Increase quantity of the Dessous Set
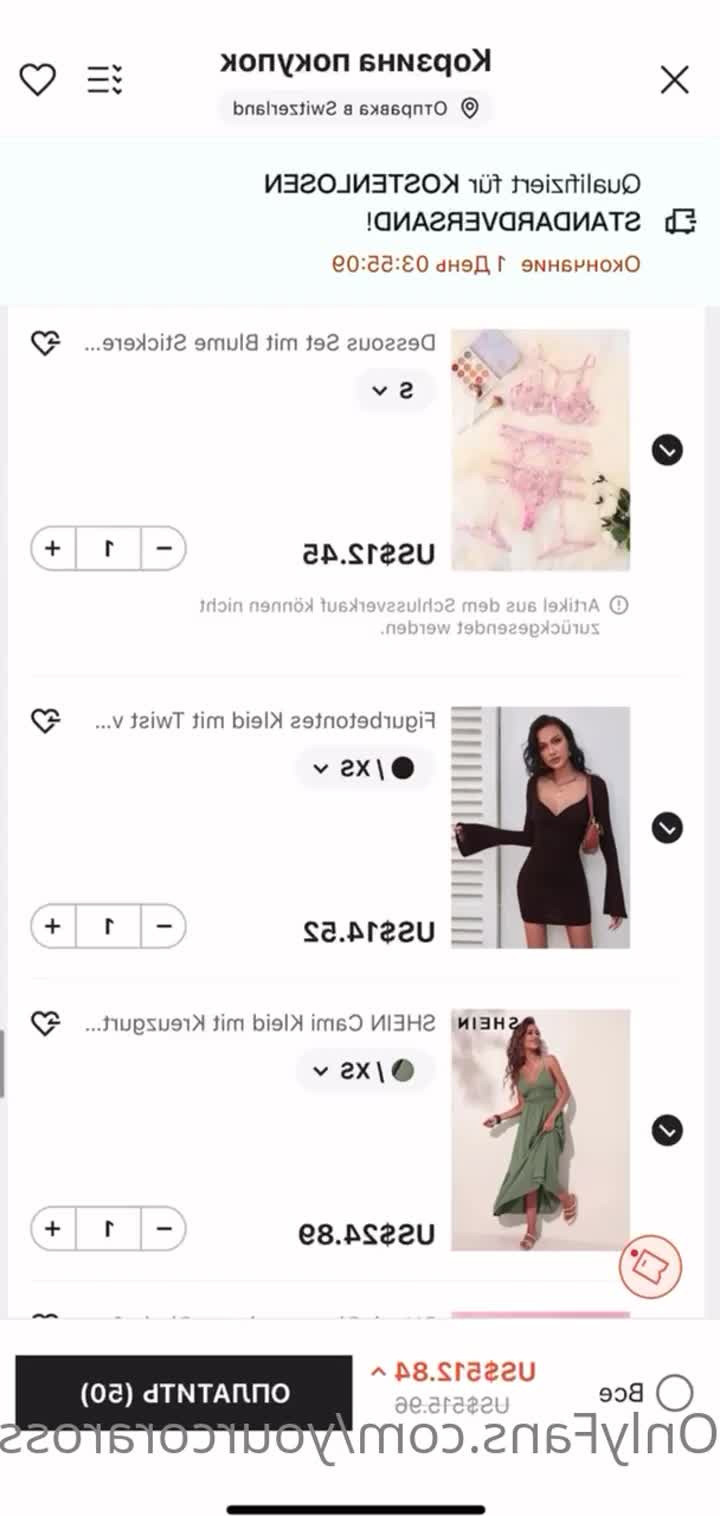Image resolution: width=720 pixels, height=1516 pixels. pyautogui.click(x=53, y=548)
